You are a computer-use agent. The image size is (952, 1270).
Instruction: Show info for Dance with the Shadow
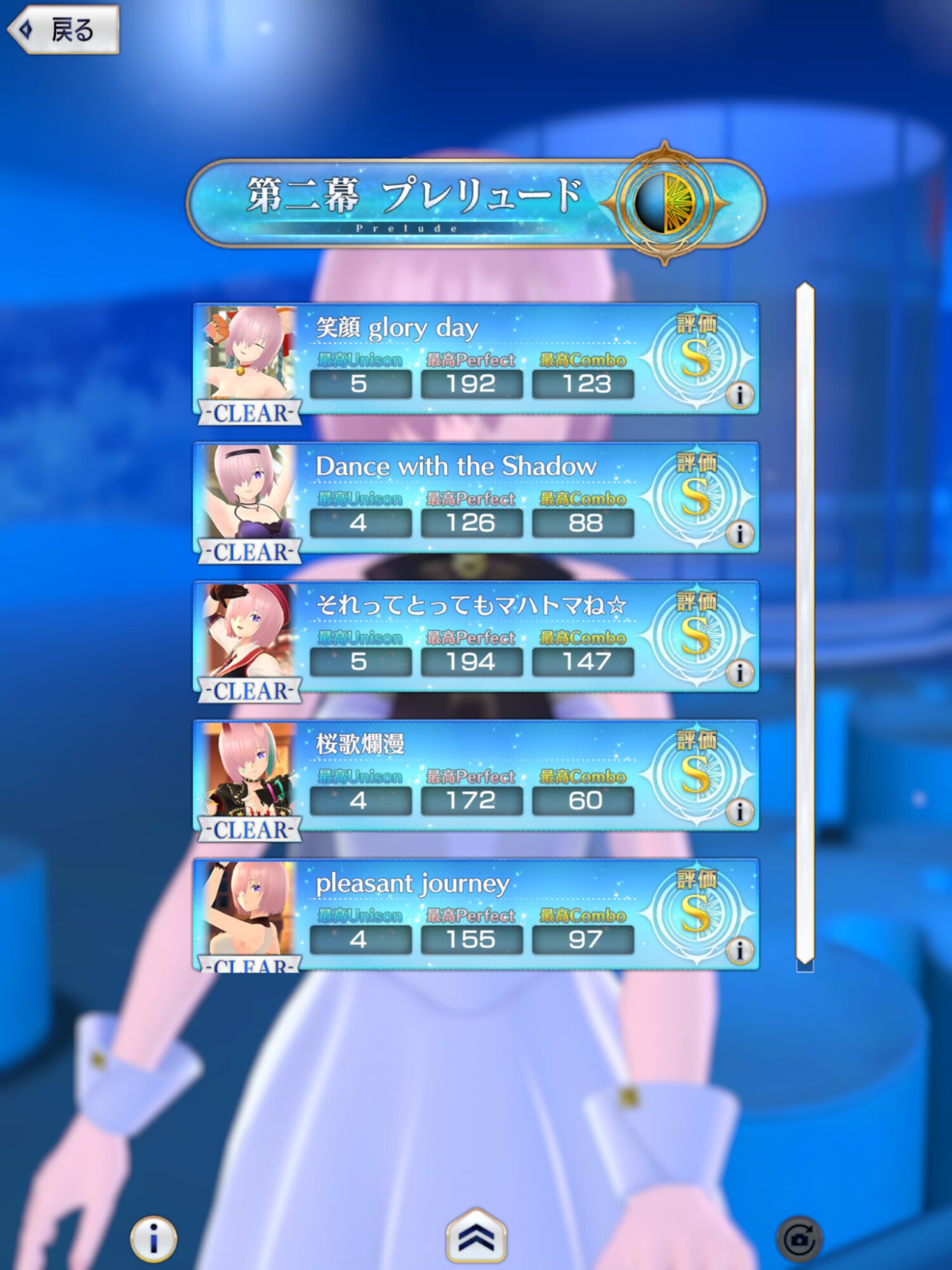(739, 534)
